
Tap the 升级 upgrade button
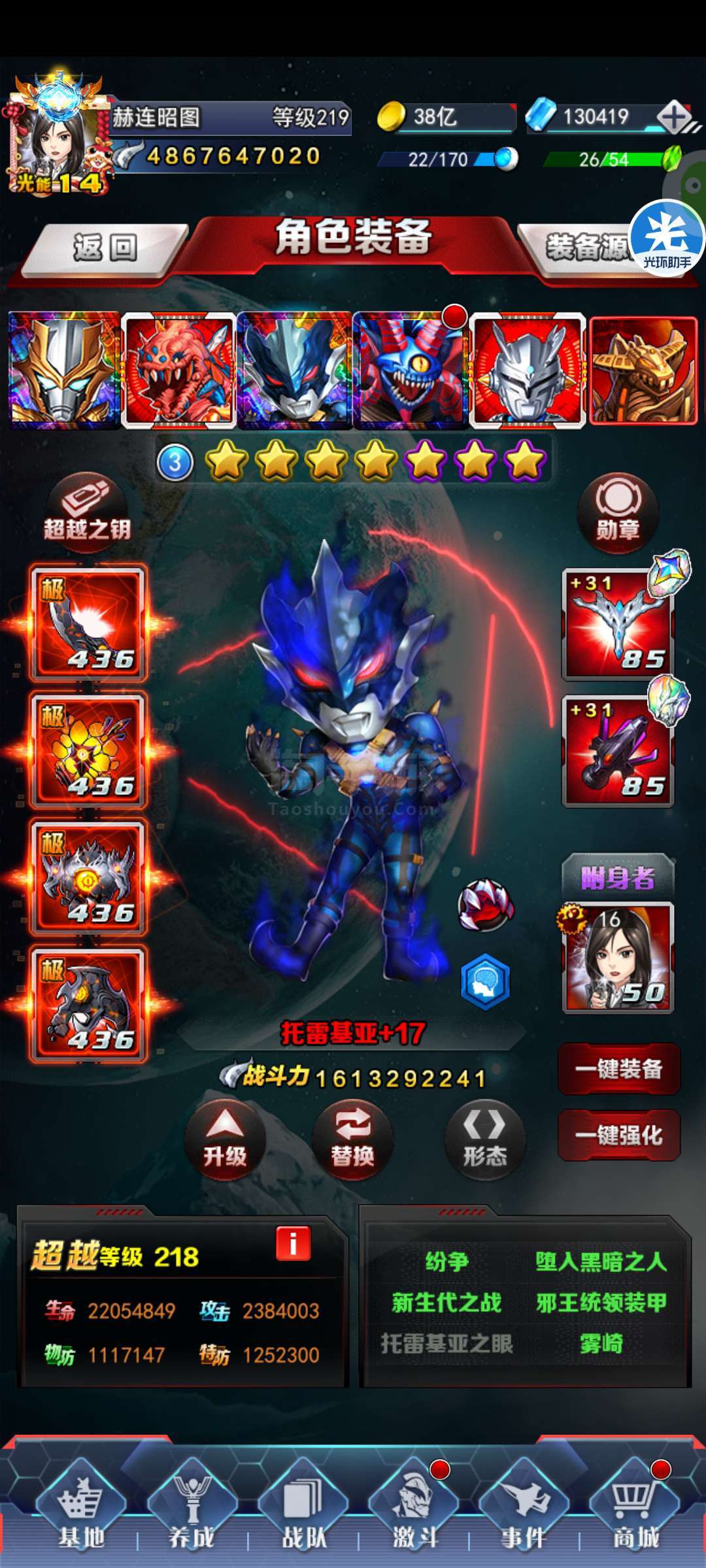[225, 1140]
